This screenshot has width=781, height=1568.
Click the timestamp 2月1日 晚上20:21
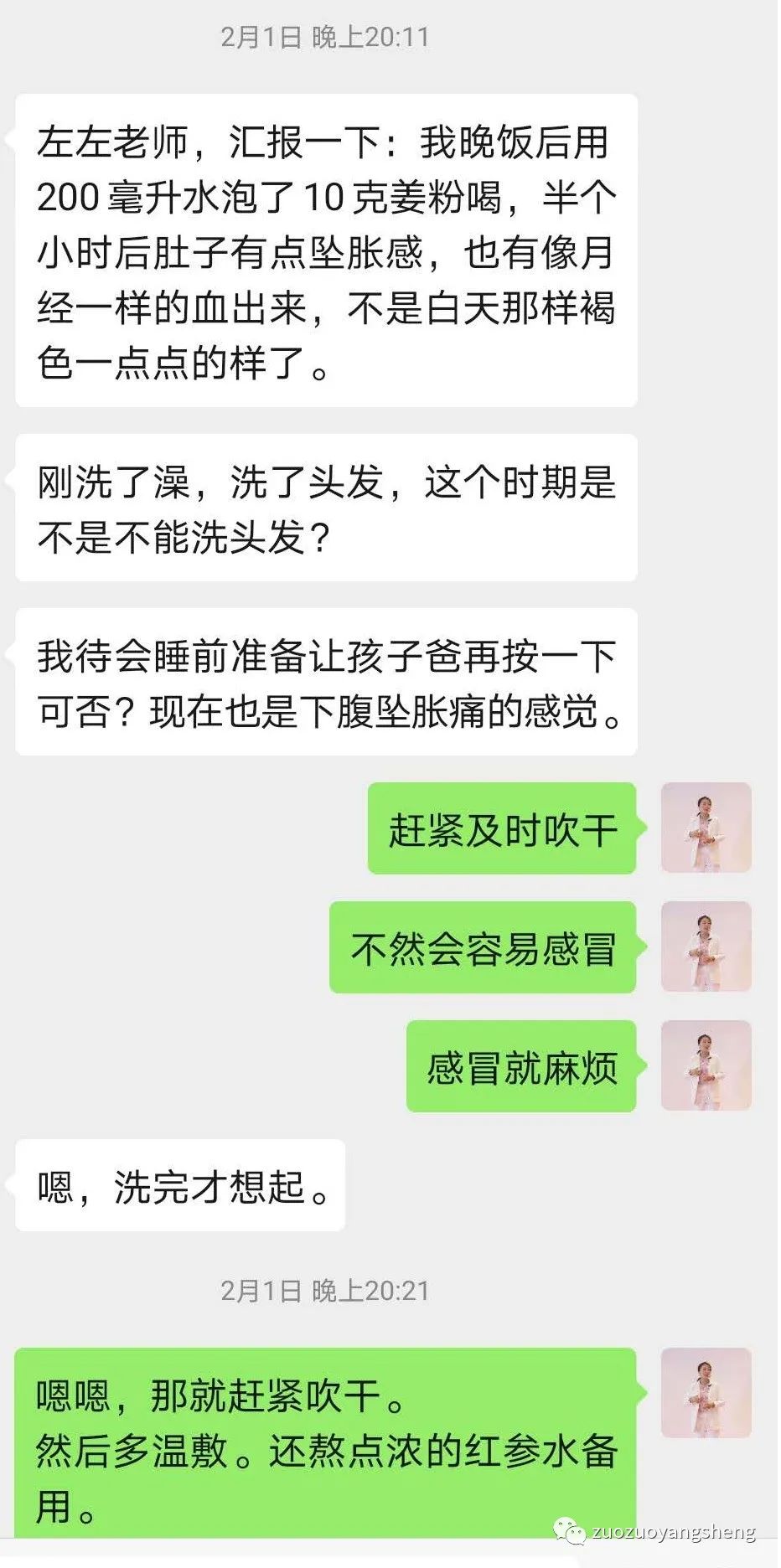coord(325,1292)
